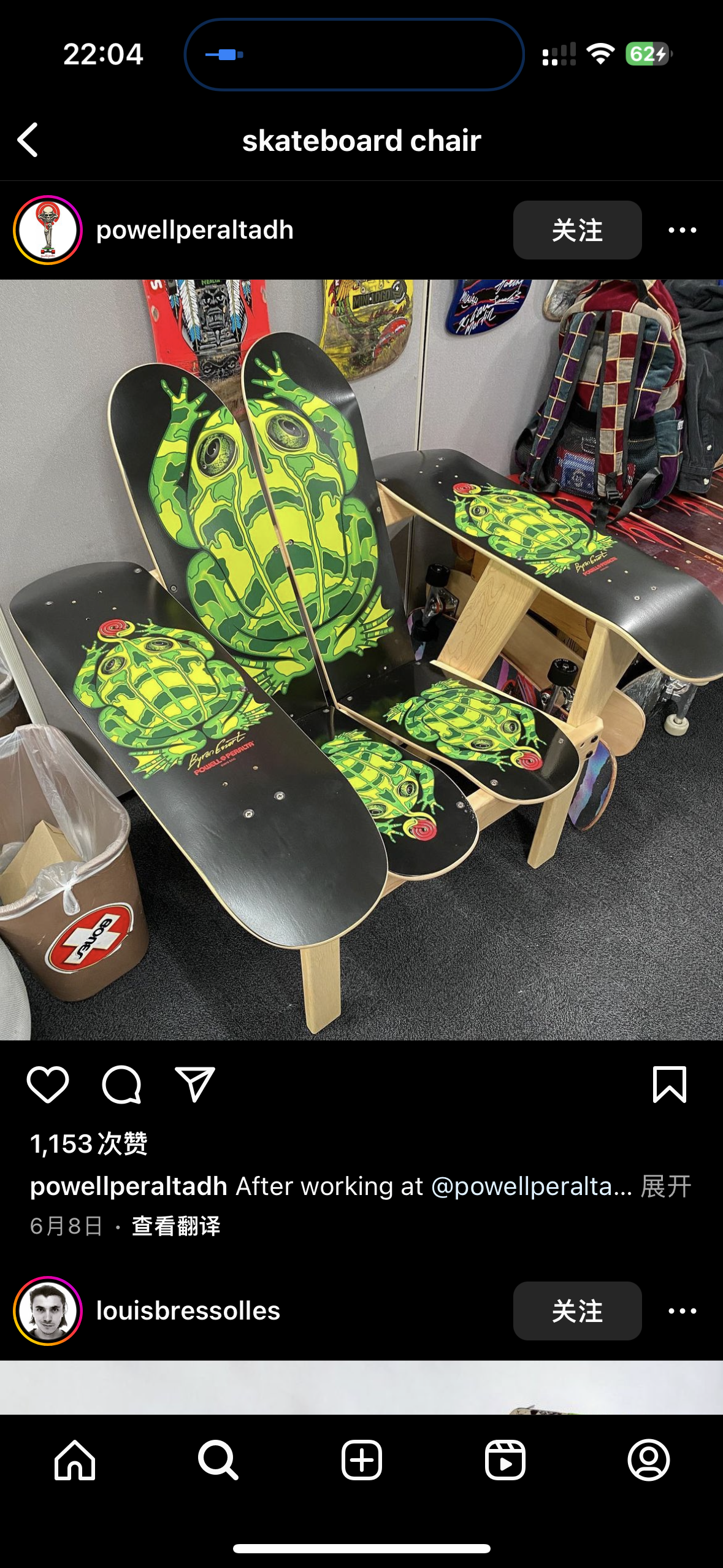Open powellperaltadh profile picture
Screen dimensions: 723x1568
pyautogui.click(x=48, y=230)
